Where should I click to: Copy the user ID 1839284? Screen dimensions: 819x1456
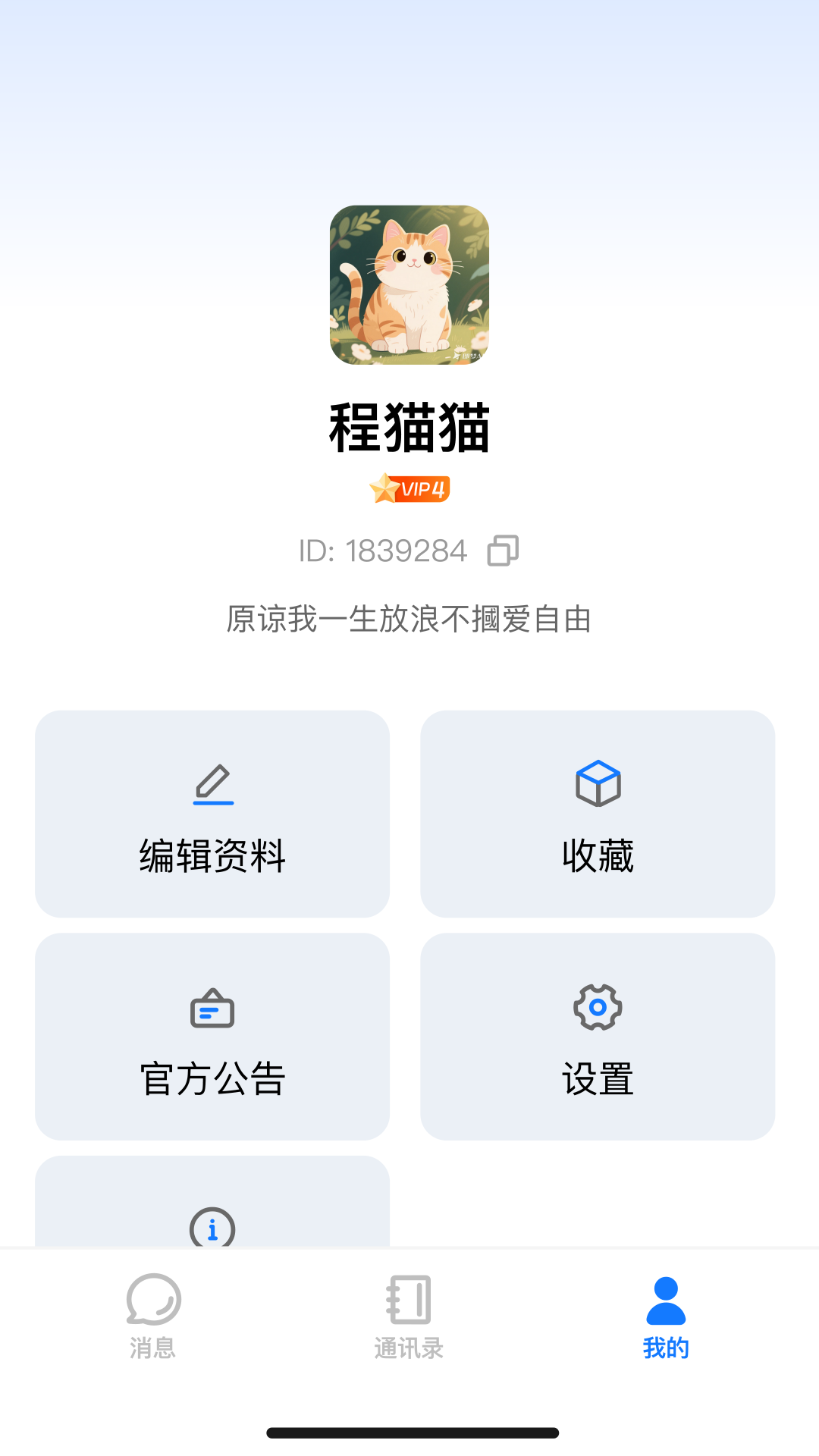(502, 551)
